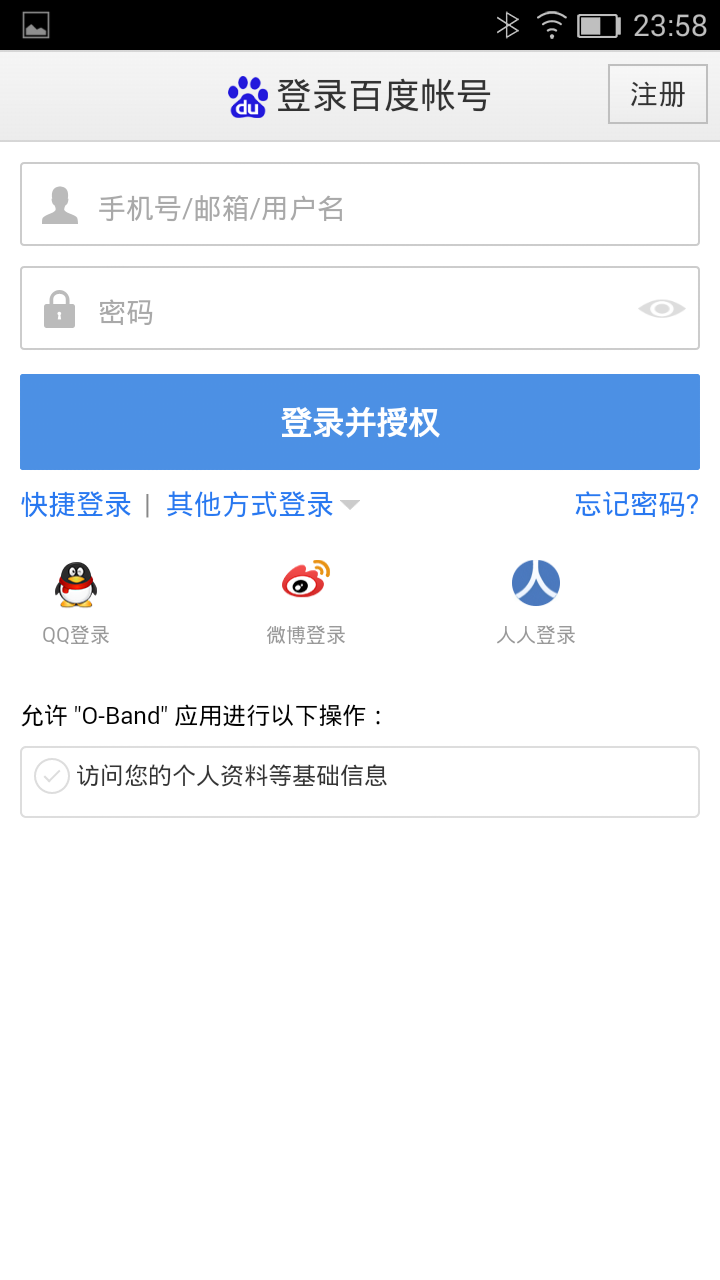The image size is (720, 1280).
Task: Sign in using 微博登录
Action: point(306,602)
